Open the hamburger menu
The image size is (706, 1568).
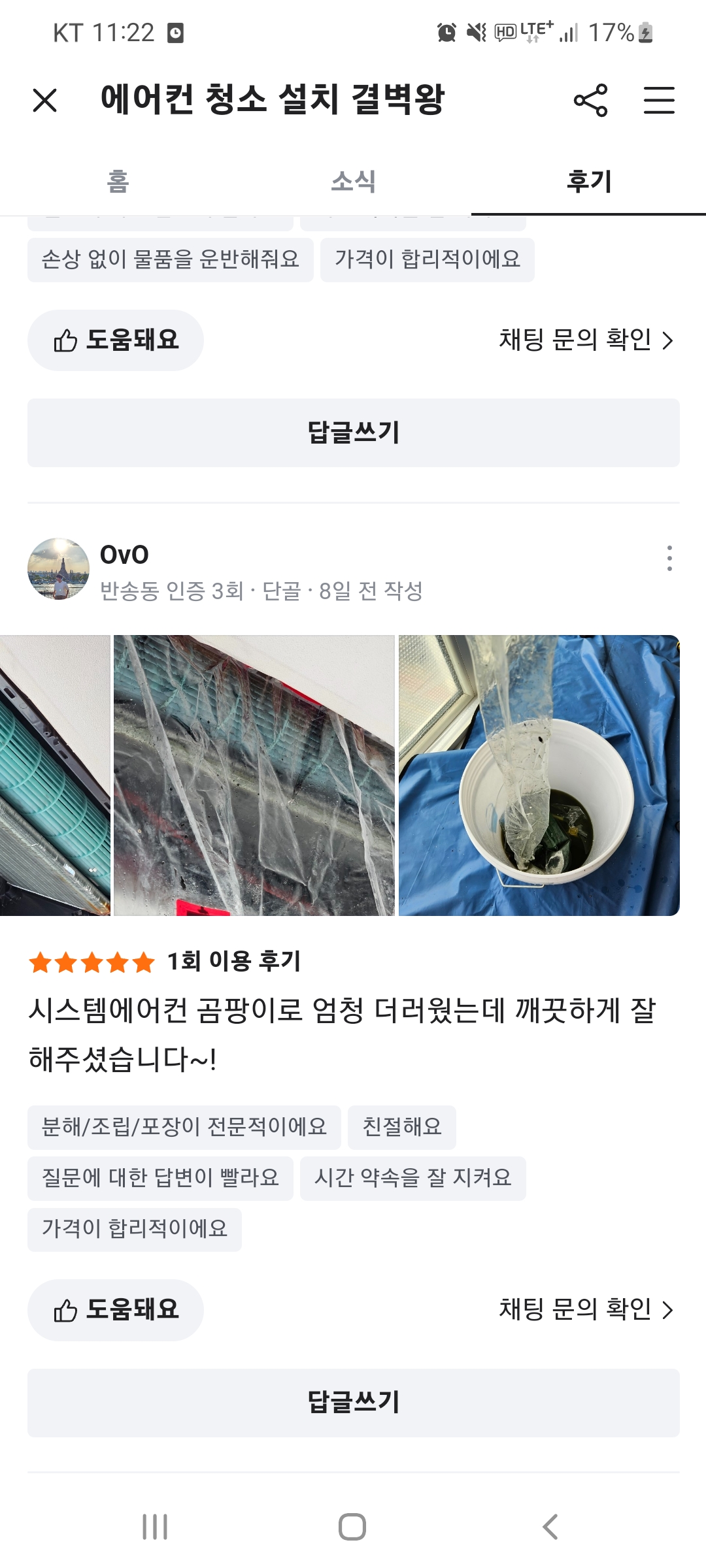658,101
